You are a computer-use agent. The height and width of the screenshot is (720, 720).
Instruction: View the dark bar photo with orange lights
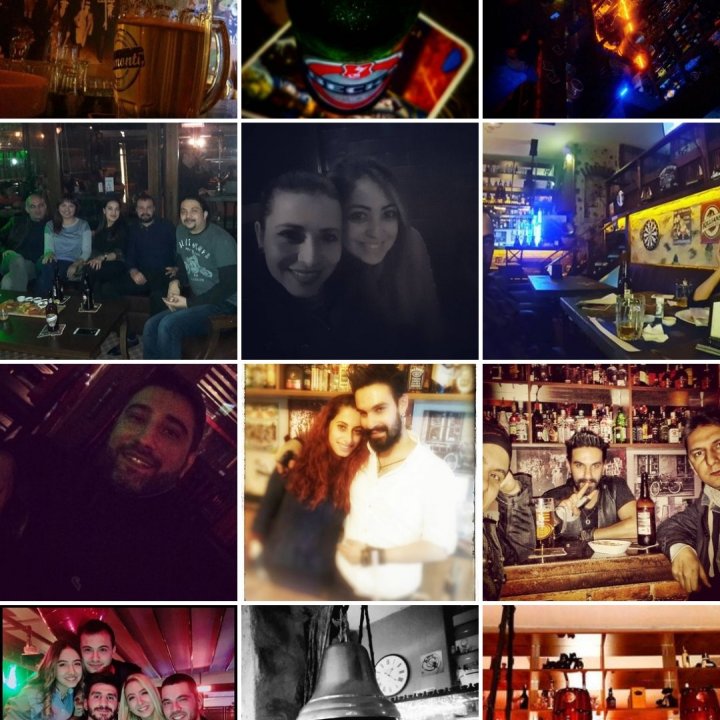coord(600,58)
